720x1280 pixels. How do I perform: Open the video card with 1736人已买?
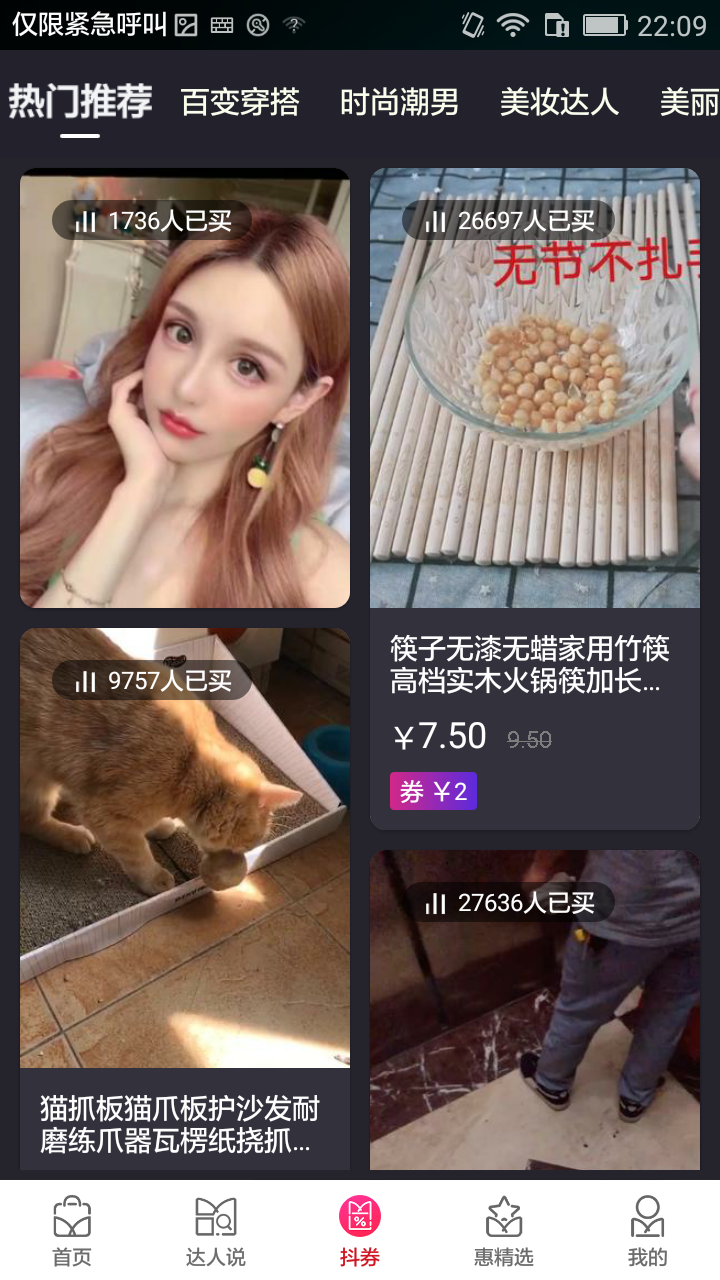(185, 390)
